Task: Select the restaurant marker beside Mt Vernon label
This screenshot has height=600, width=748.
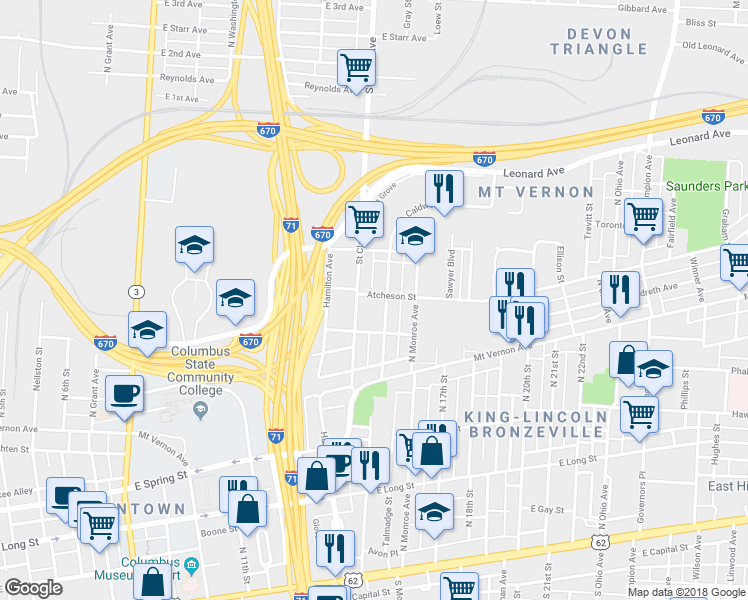Action: [444, 187]
